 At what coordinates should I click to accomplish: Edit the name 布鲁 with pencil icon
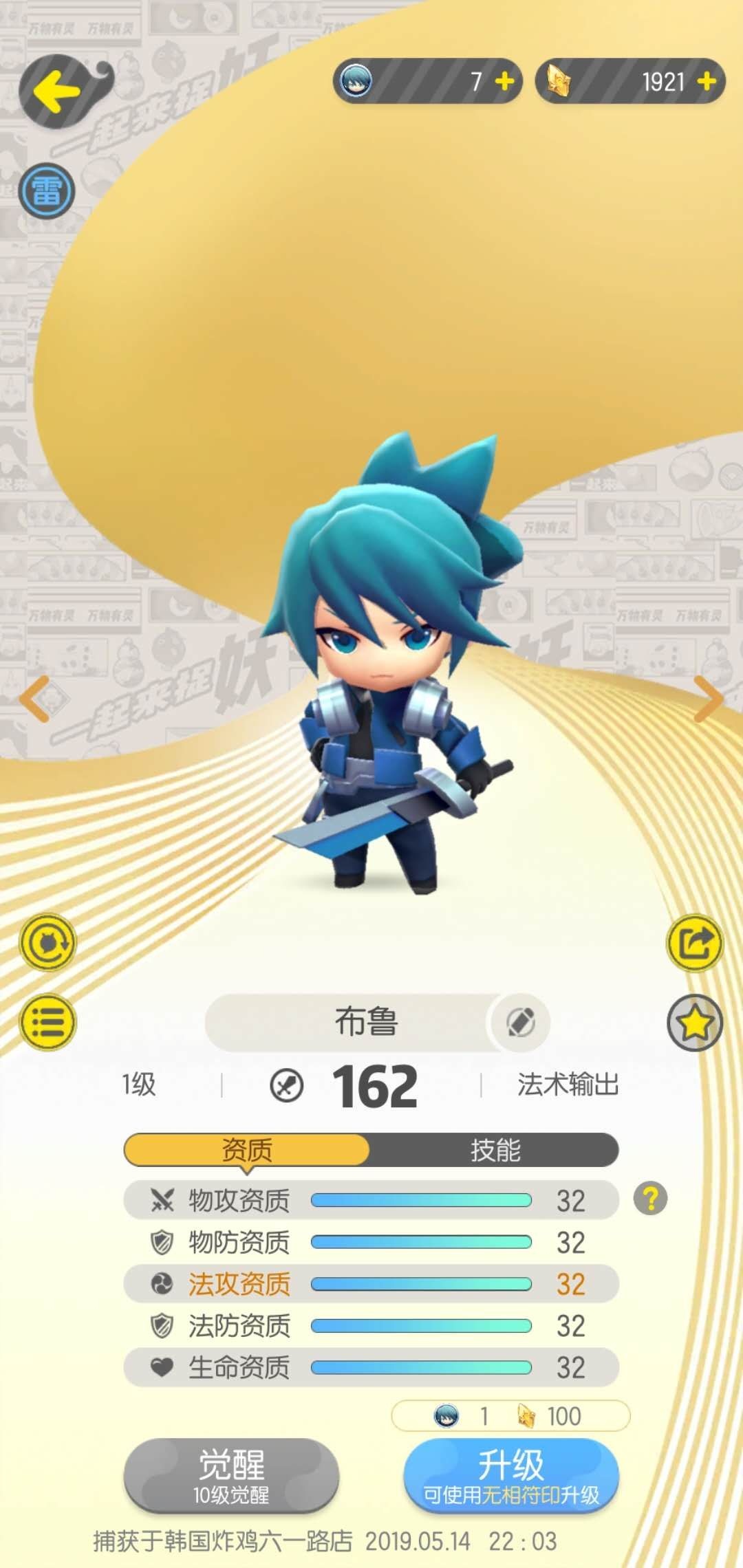click(521, 1022)
